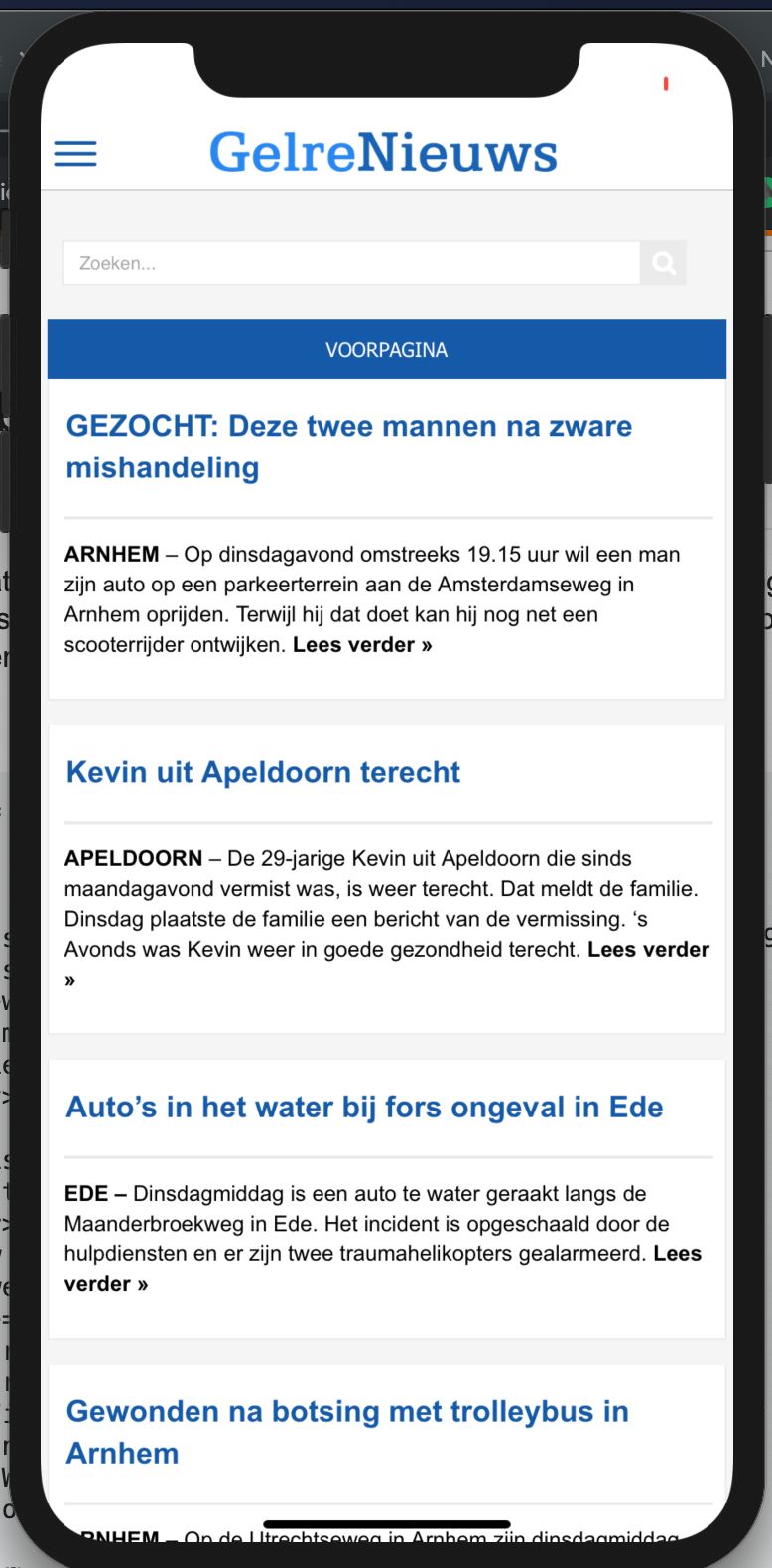Read more about the Arnhem mishandeling
The width and height of the screenshot is (772, 1568).
[362, 645]
